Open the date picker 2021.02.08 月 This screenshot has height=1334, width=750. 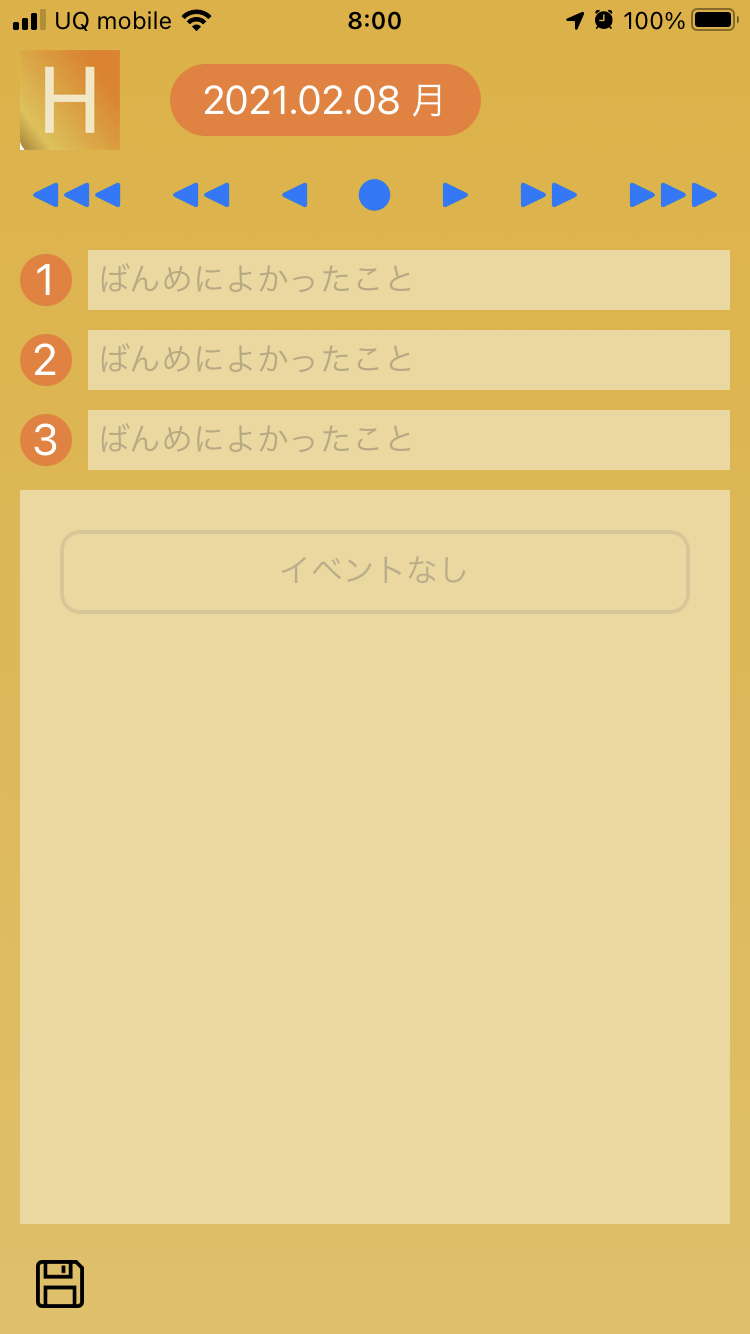click(x=325, y=100)
